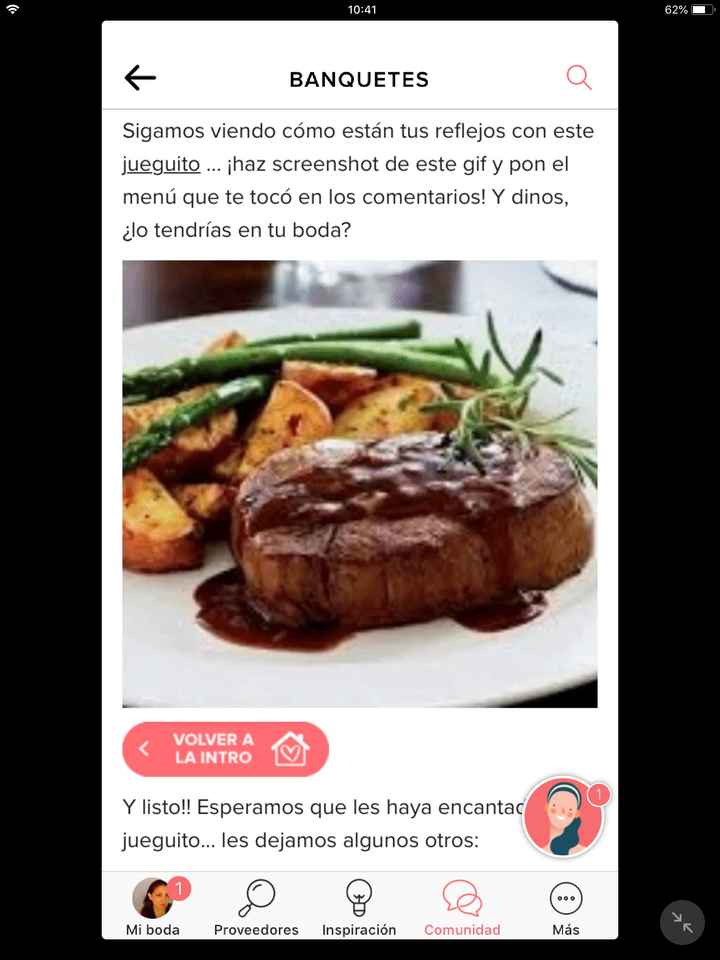
Task: Open search from the magnifier icon
Action: pos(579,77)
